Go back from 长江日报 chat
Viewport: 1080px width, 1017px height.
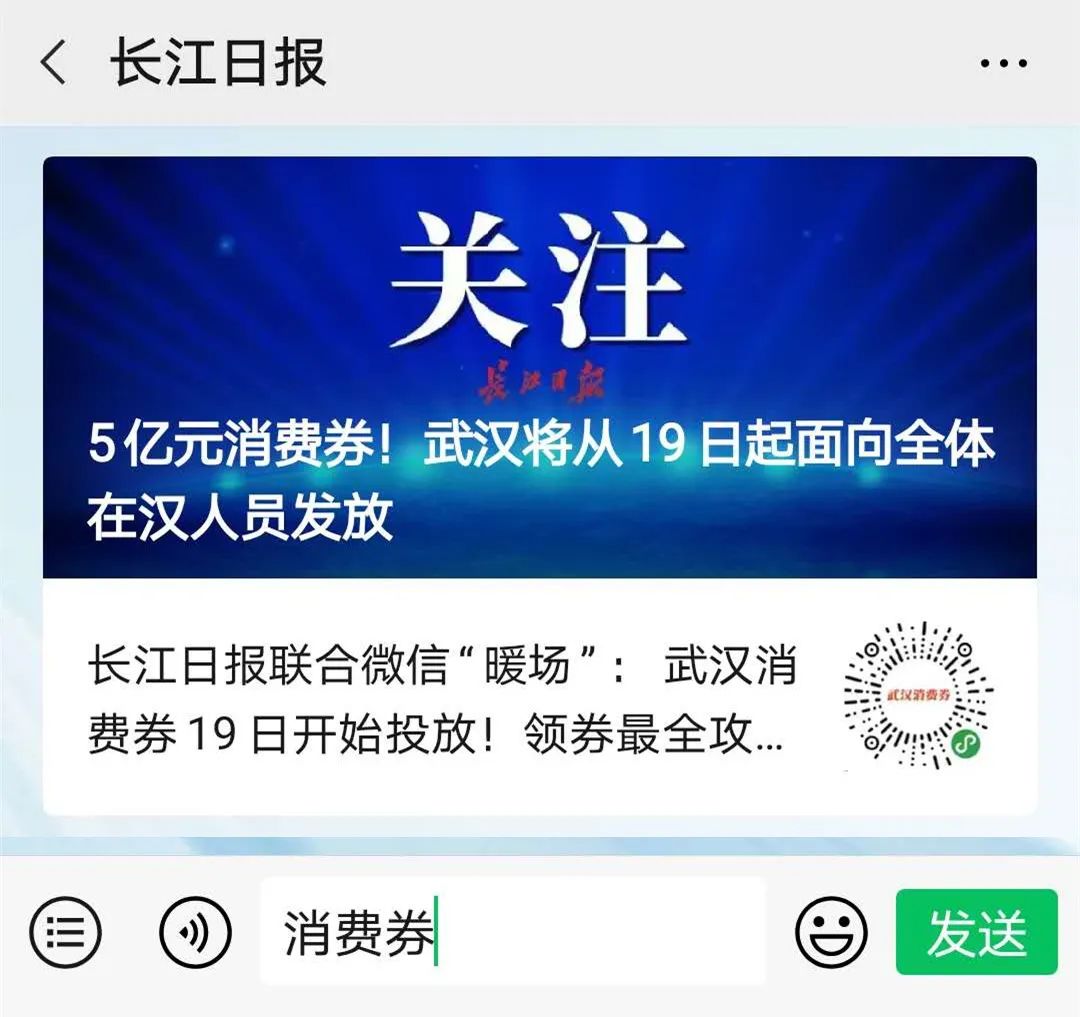coord(53,63)
